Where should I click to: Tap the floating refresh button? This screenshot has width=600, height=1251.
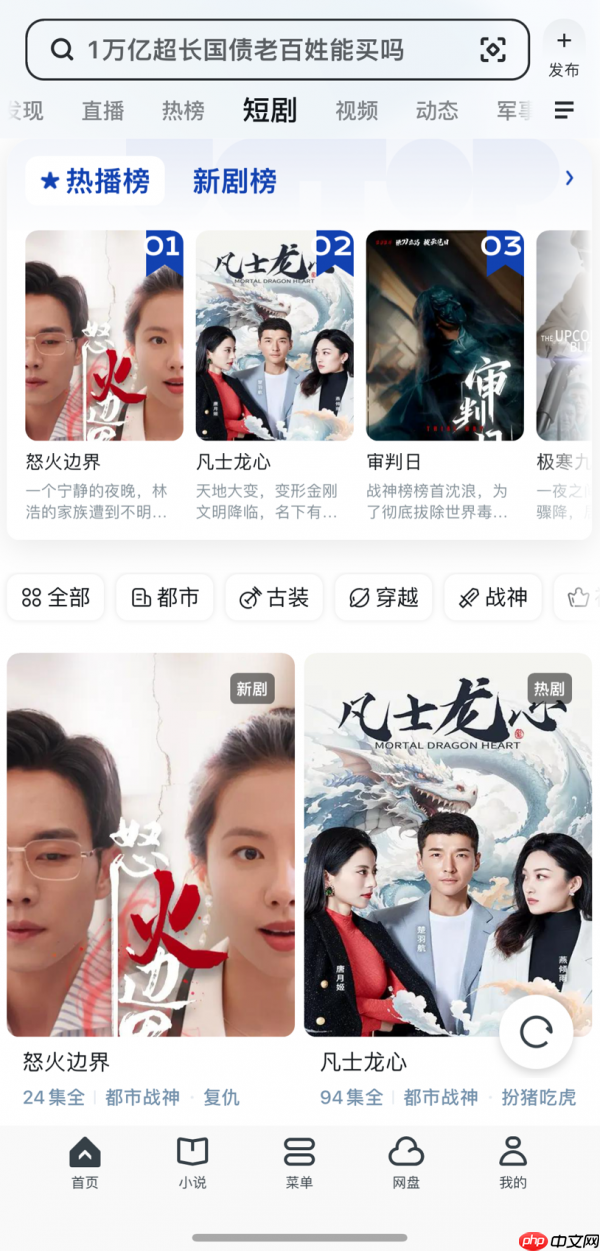(x=536, y=1033)
